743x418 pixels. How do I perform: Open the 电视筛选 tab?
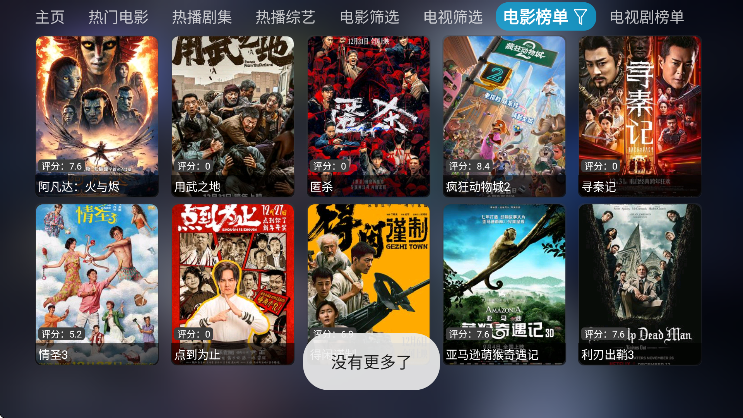click(452, 17)
